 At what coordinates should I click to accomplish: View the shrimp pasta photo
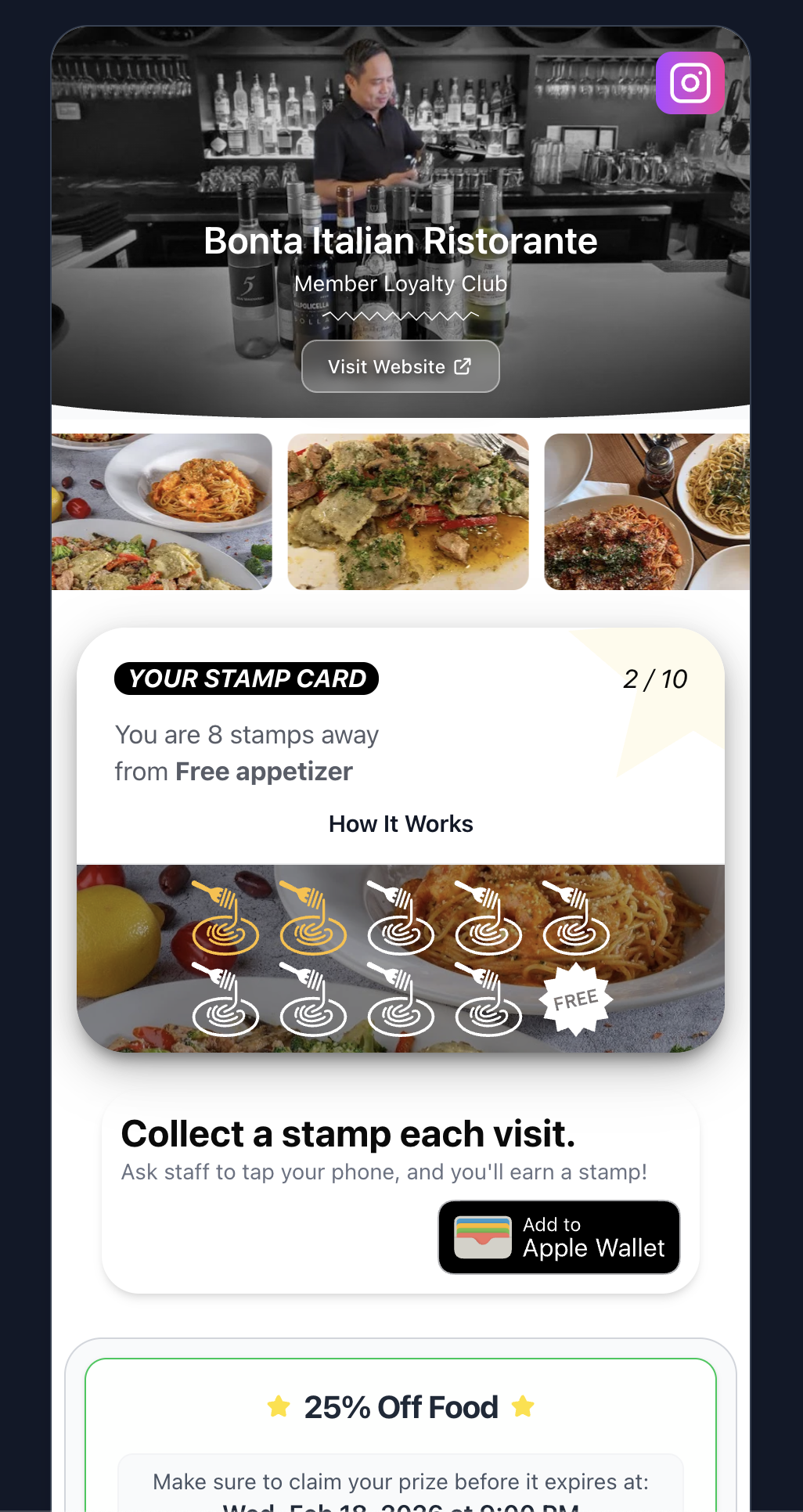[x=162, y=511]
